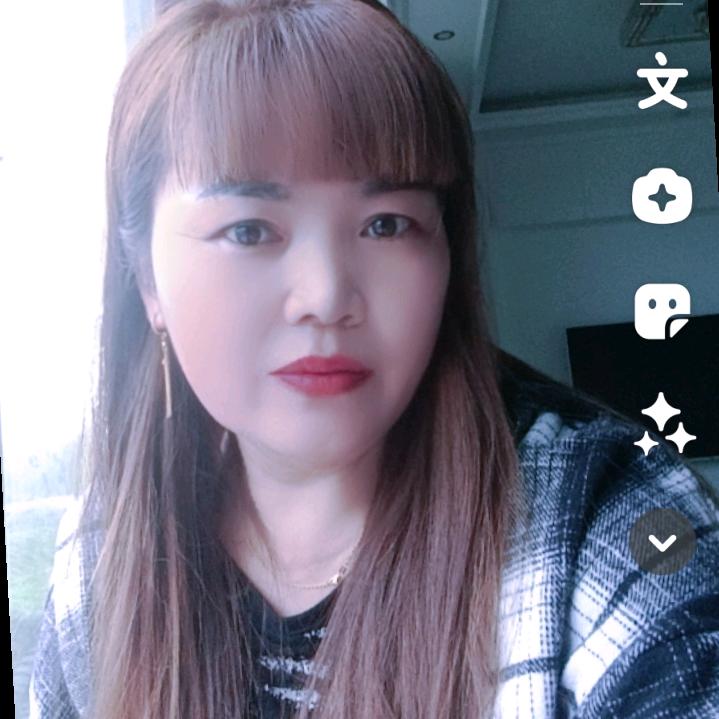Open the sparkles effects tool
The image size is (719, 719).
(664, 424)
